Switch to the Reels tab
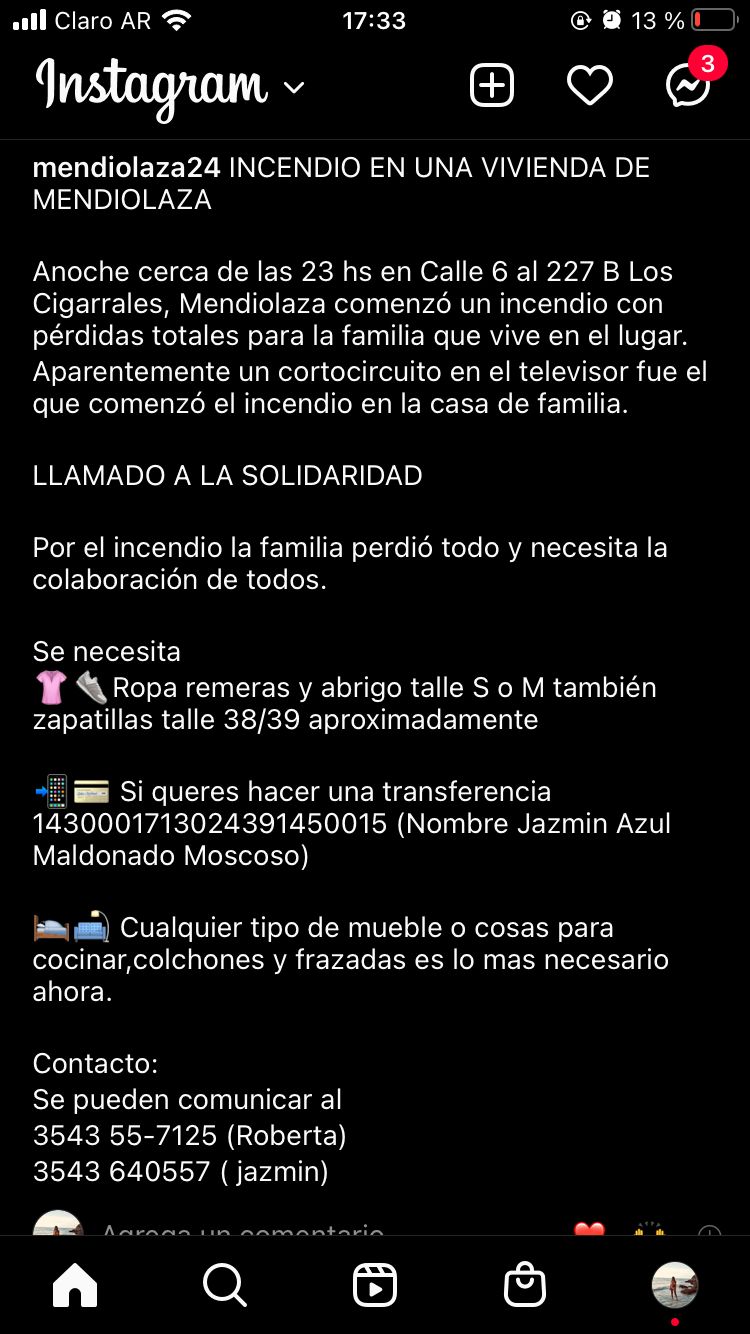Screen dimensions: 750x1334 point(375,1285)
